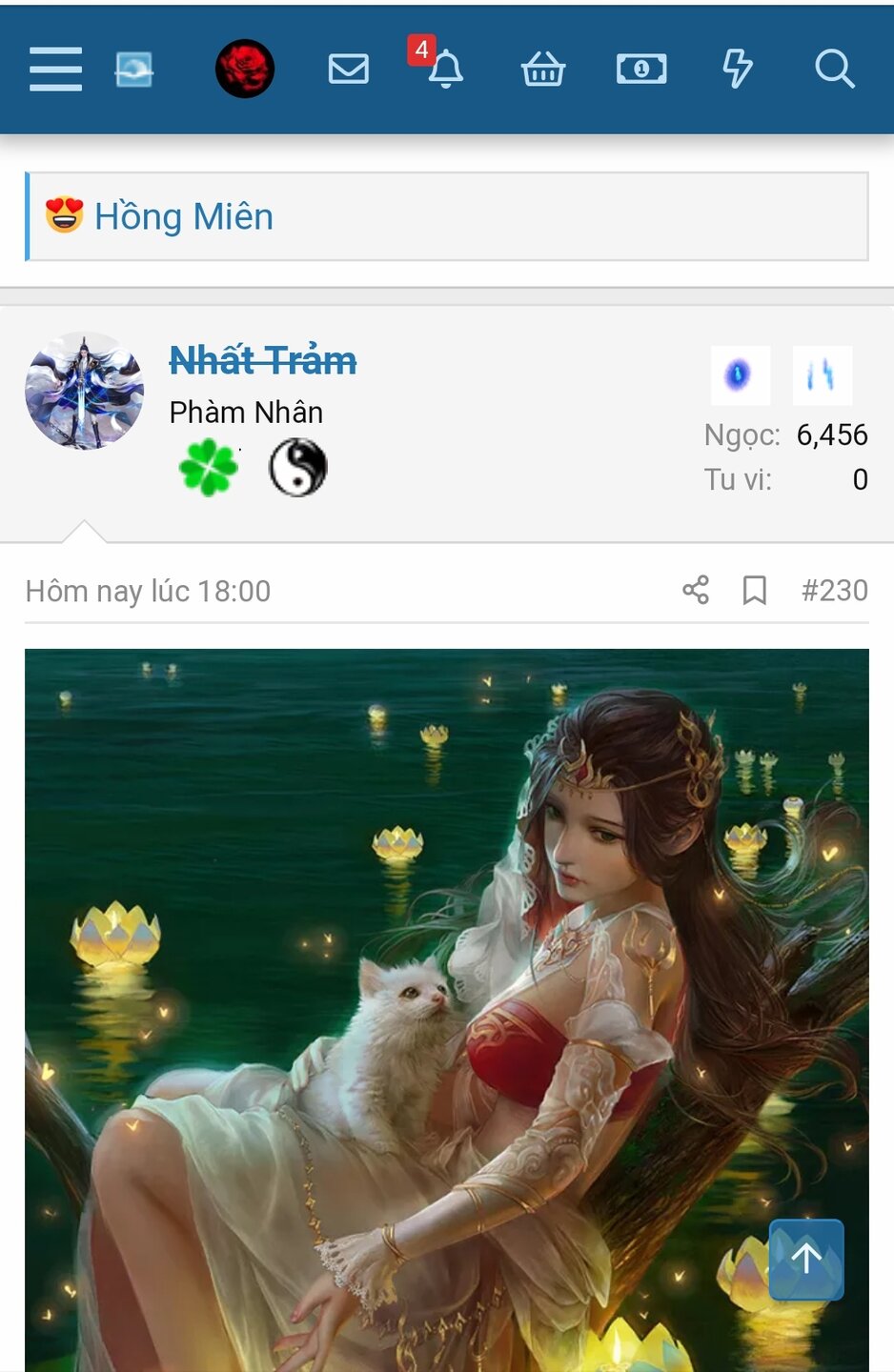This screenshot has height=1372, width=894.
Task: Open the Hồng Miên link
Action: (x=183, y=216)
